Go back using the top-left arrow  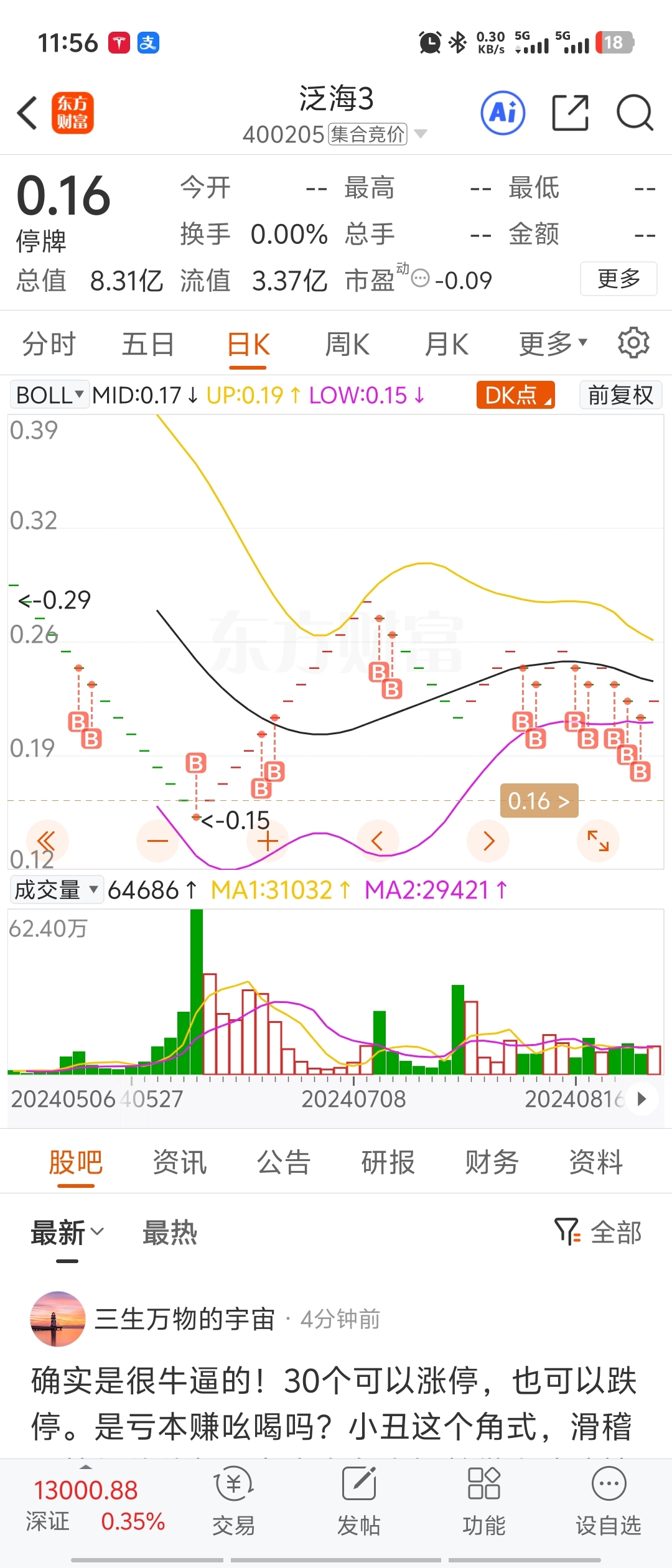click(x=27, y=113)
